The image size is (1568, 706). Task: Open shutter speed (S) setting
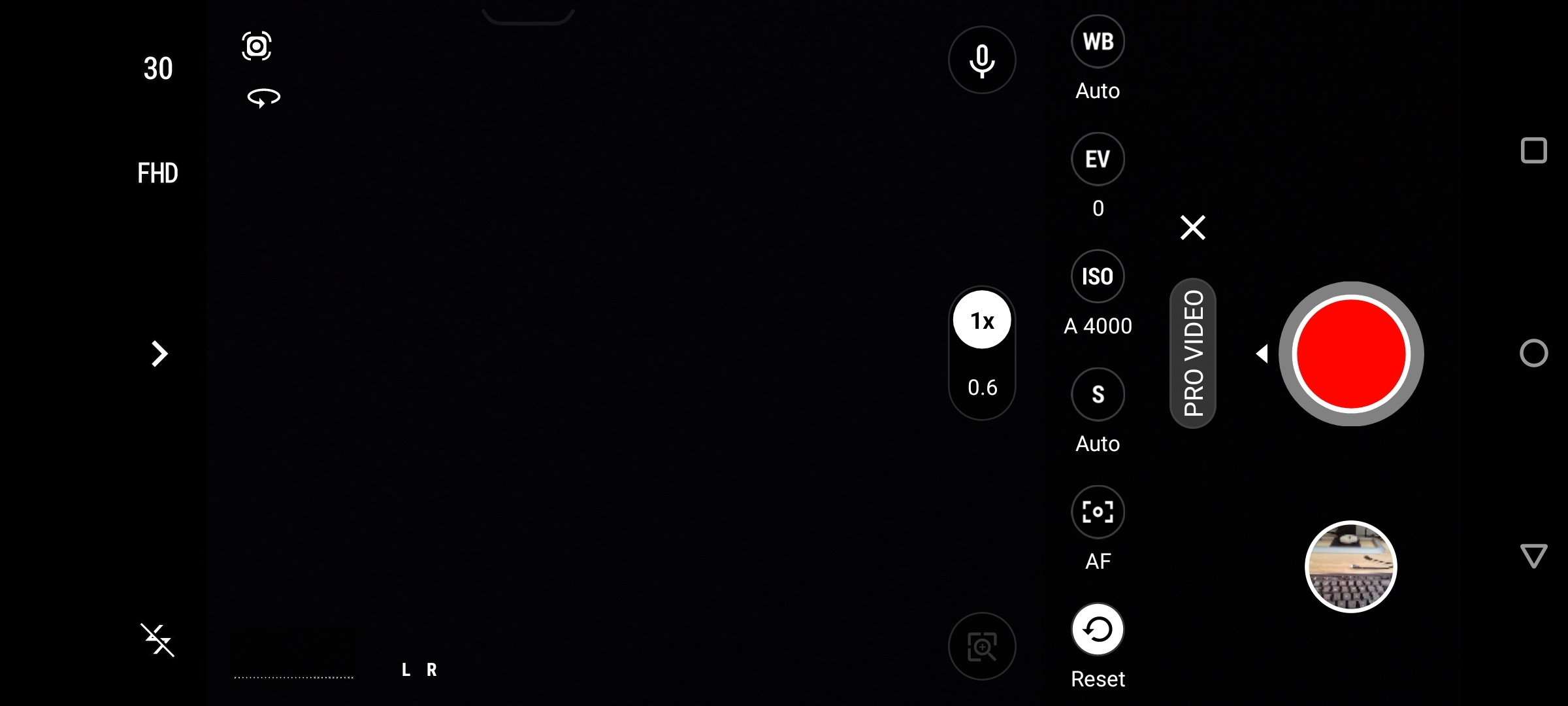(x=1098, y=394)
